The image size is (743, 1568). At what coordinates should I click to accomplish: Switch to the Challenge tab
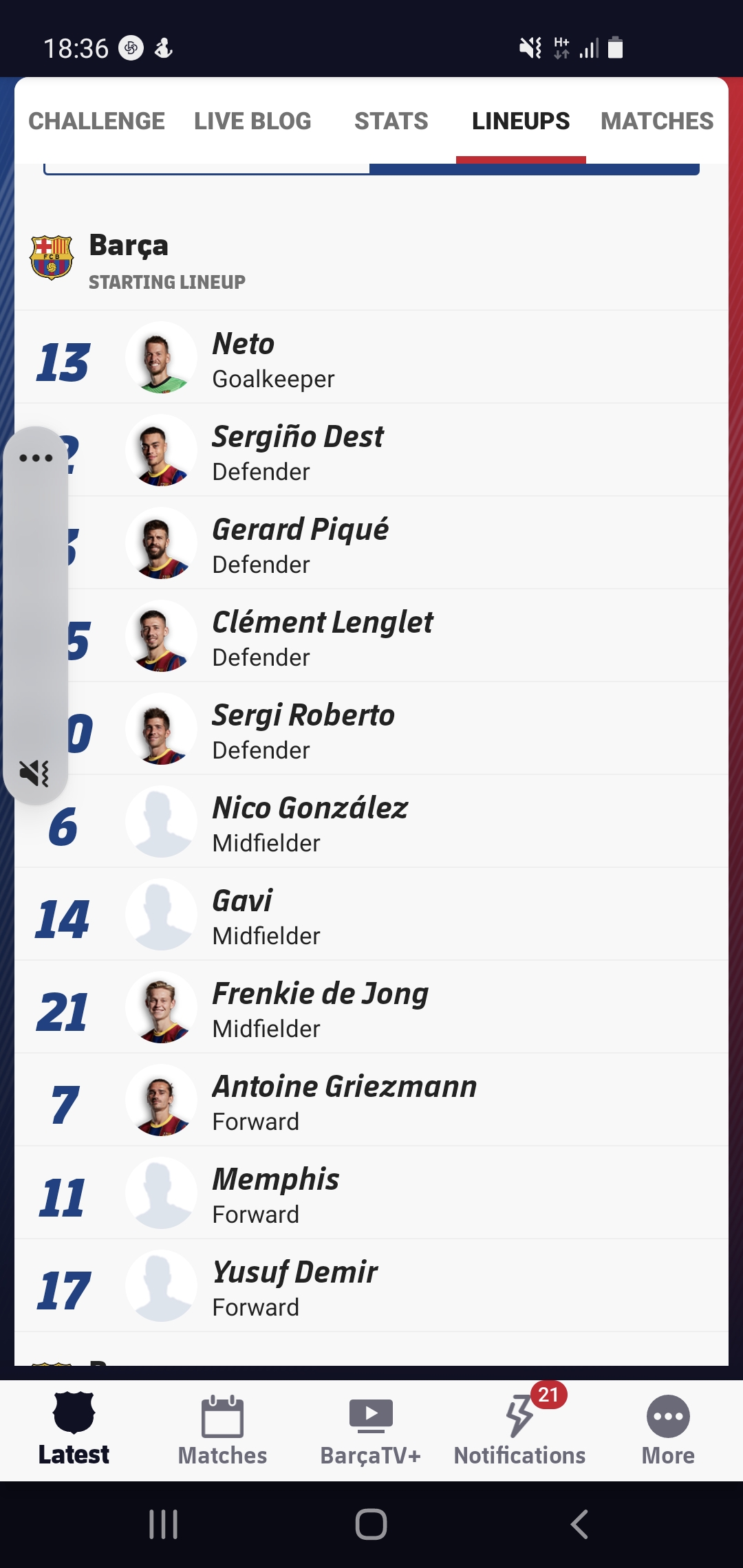[x=96, y=121]
